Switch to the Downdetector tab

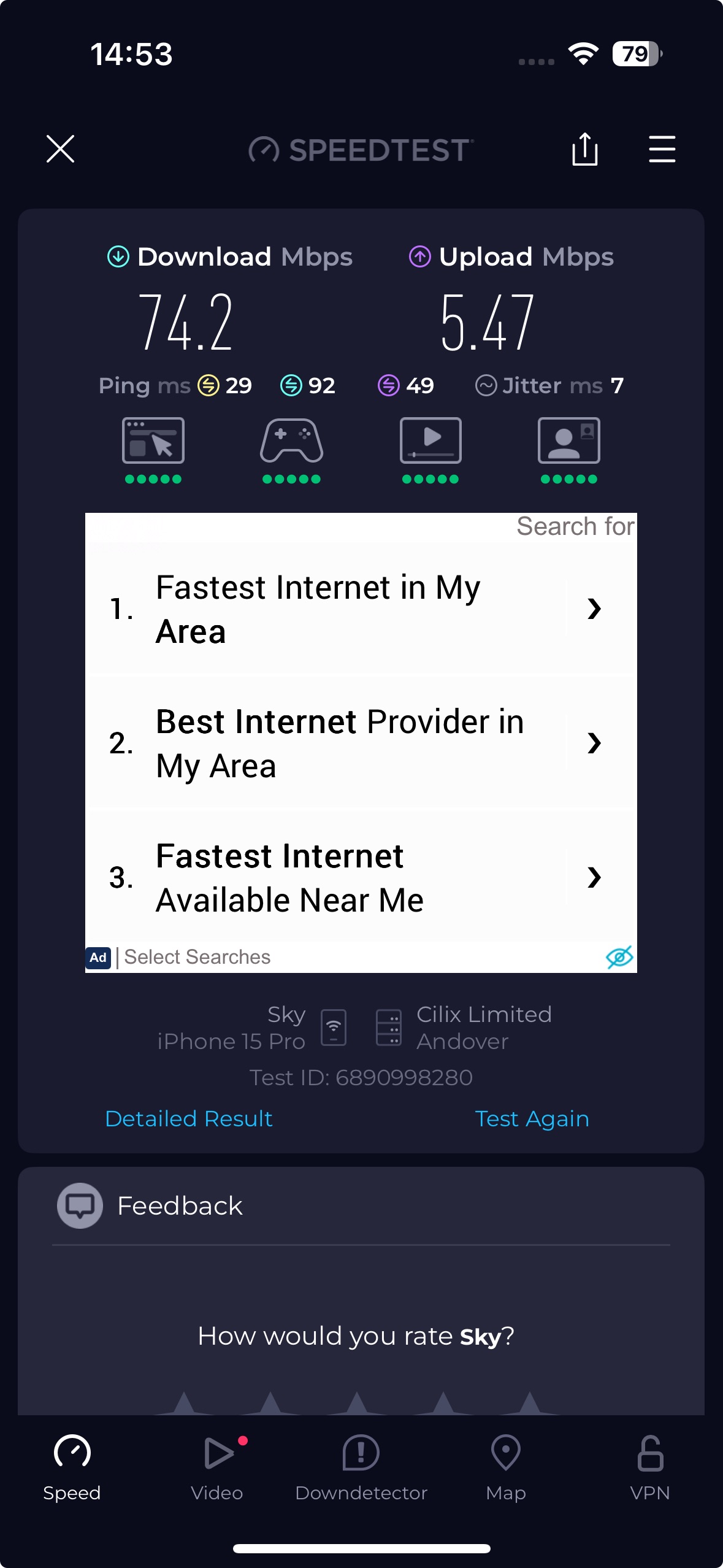(361, 1466)
